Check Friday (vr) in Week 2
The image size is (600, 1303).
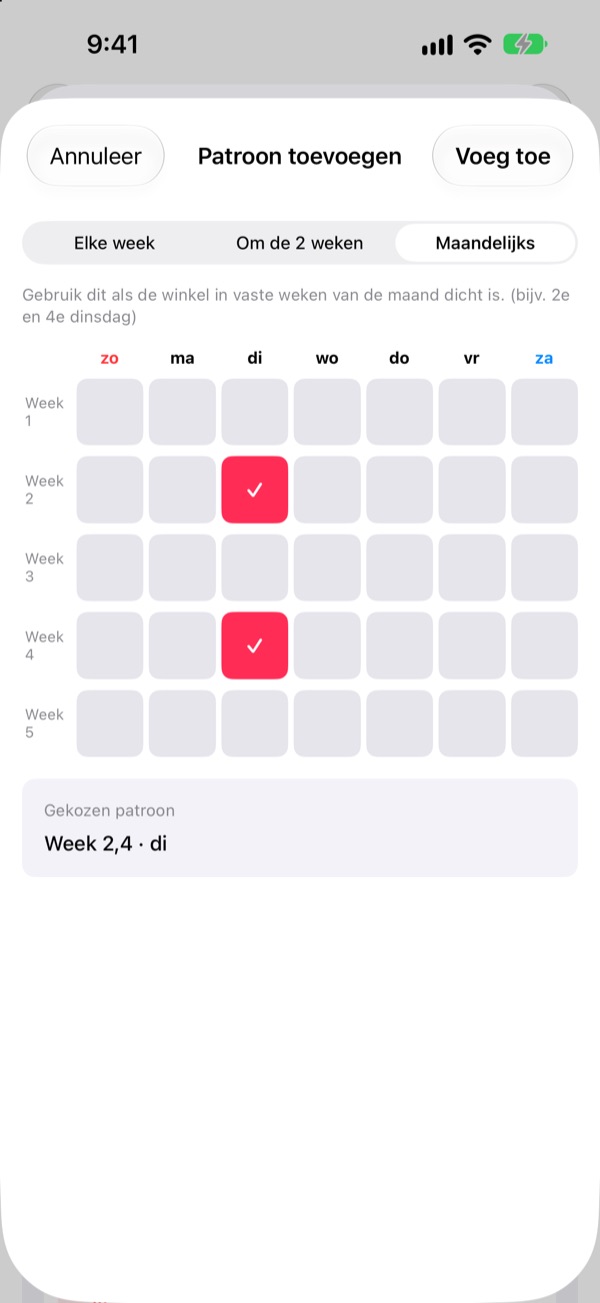coord(472,490)
